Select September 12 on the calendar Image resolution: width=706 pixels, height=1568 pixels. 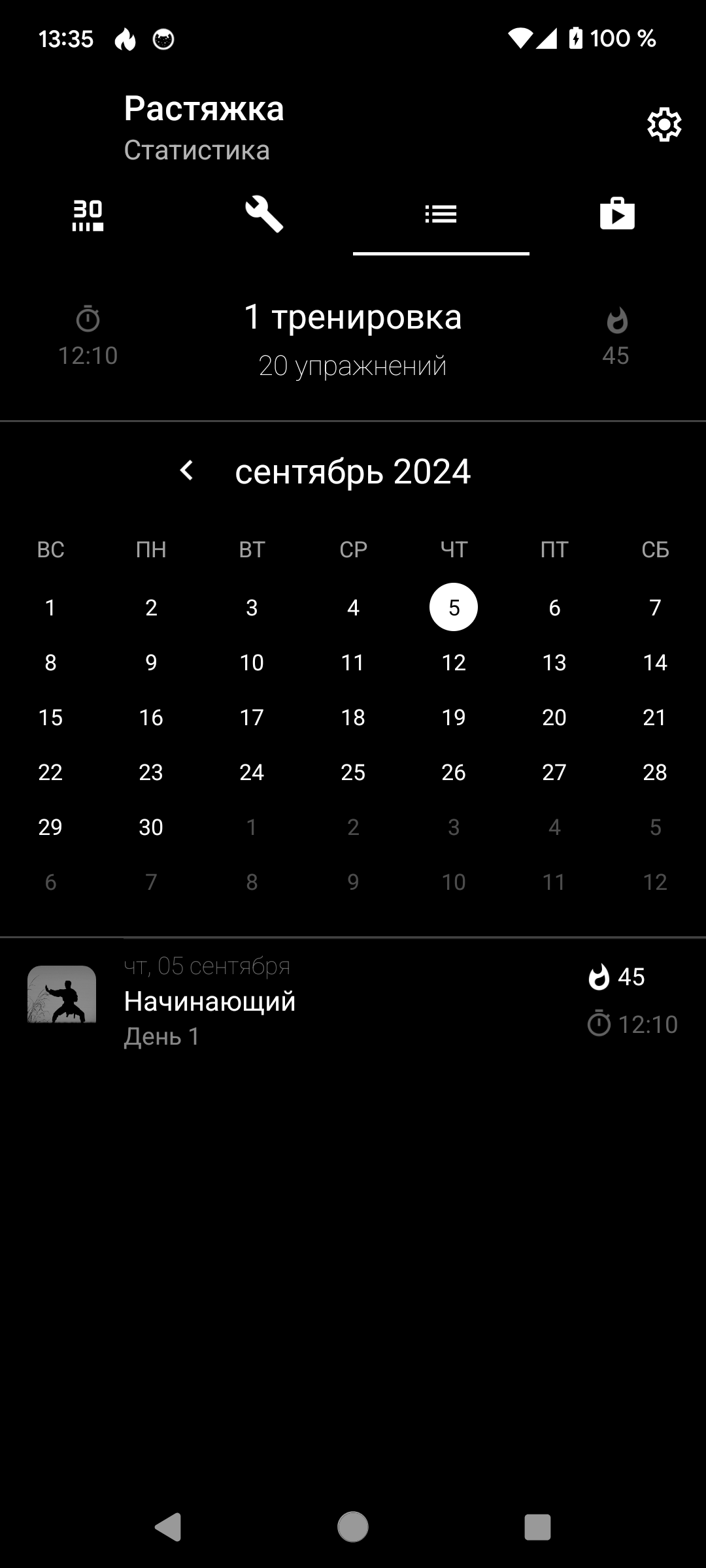pyautogui.click(x=454, y=662)
